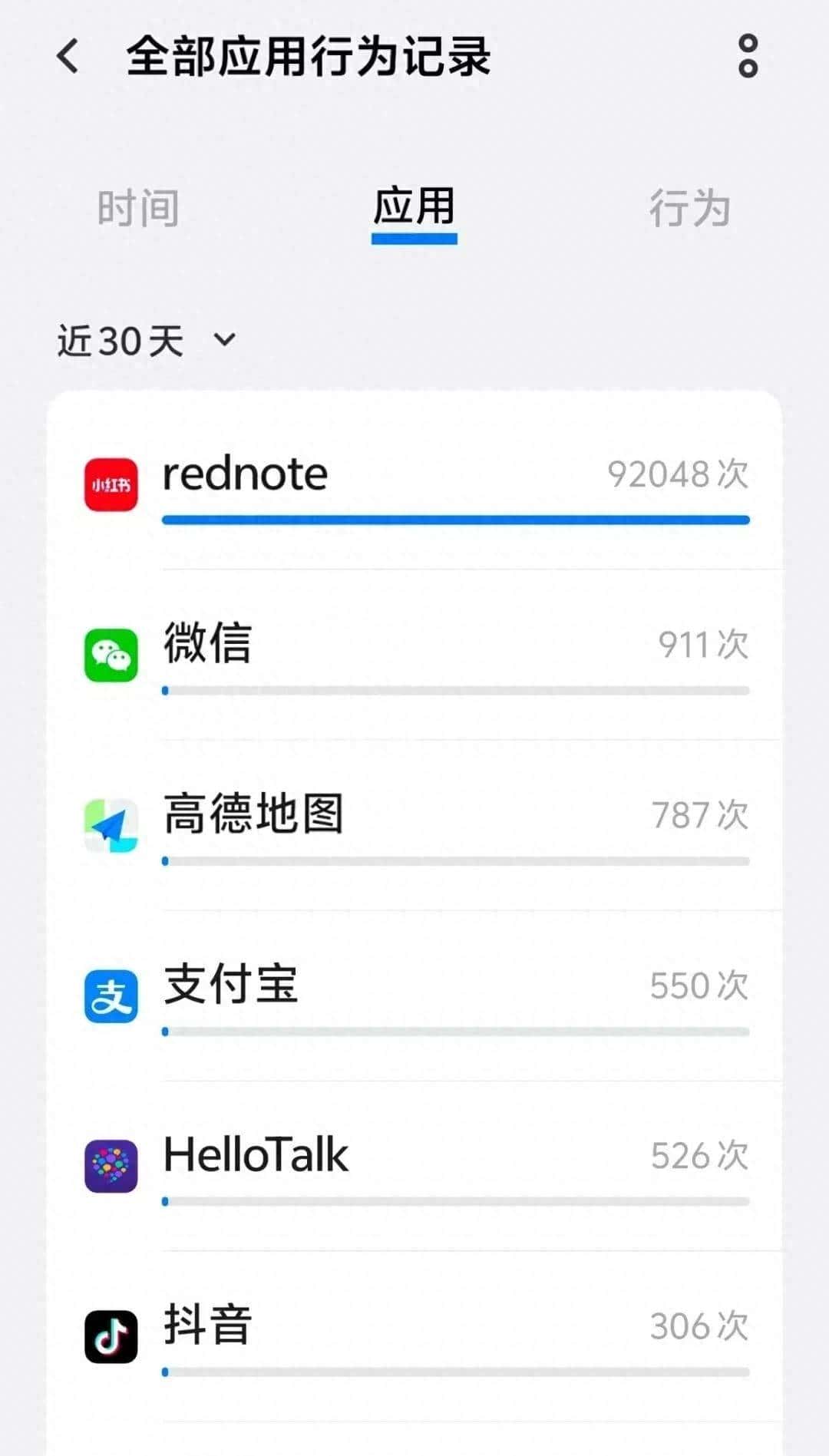Open the rednote (小红书) app entry
The height and width of the screenshot is (1456, 829).
point(243,474)
